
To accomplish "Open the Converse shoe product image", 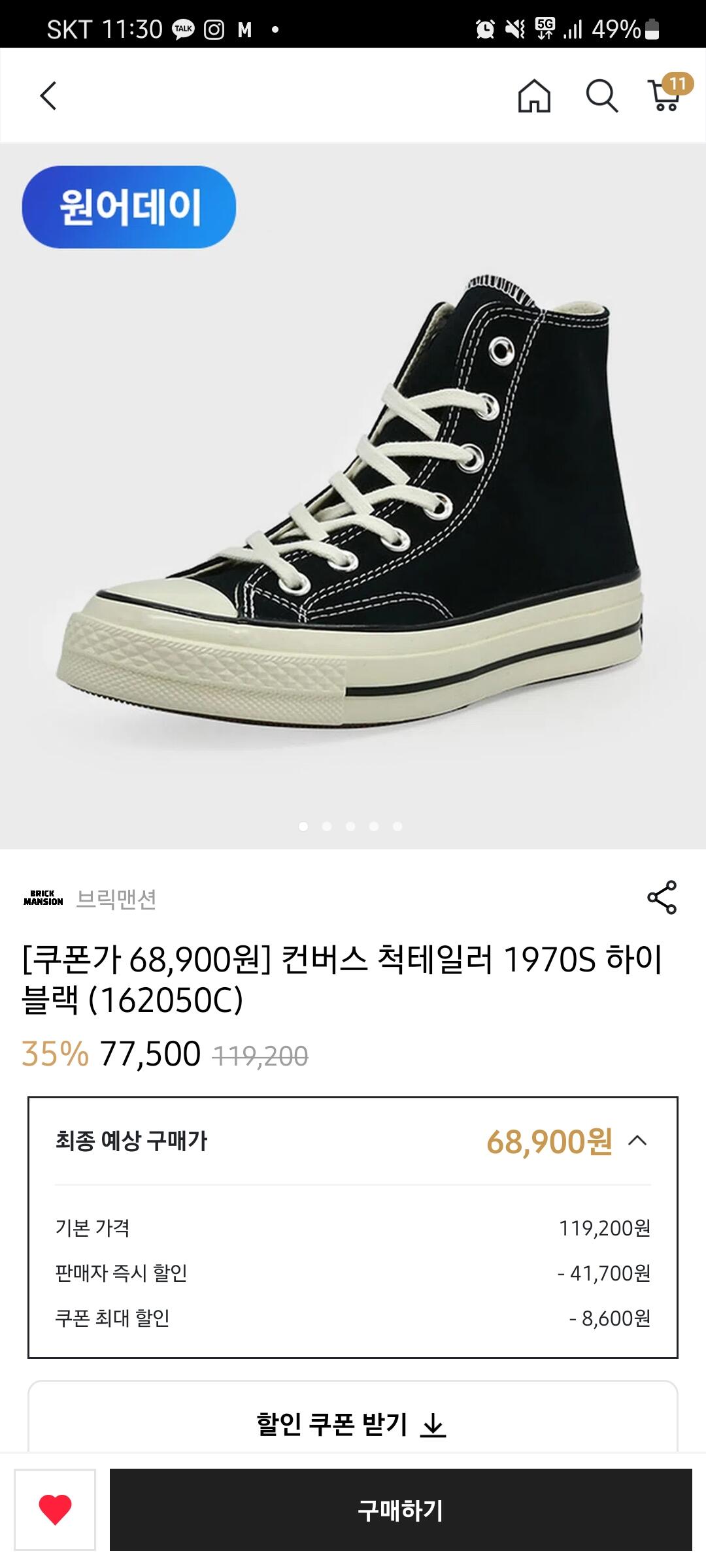I will [353, 497].
